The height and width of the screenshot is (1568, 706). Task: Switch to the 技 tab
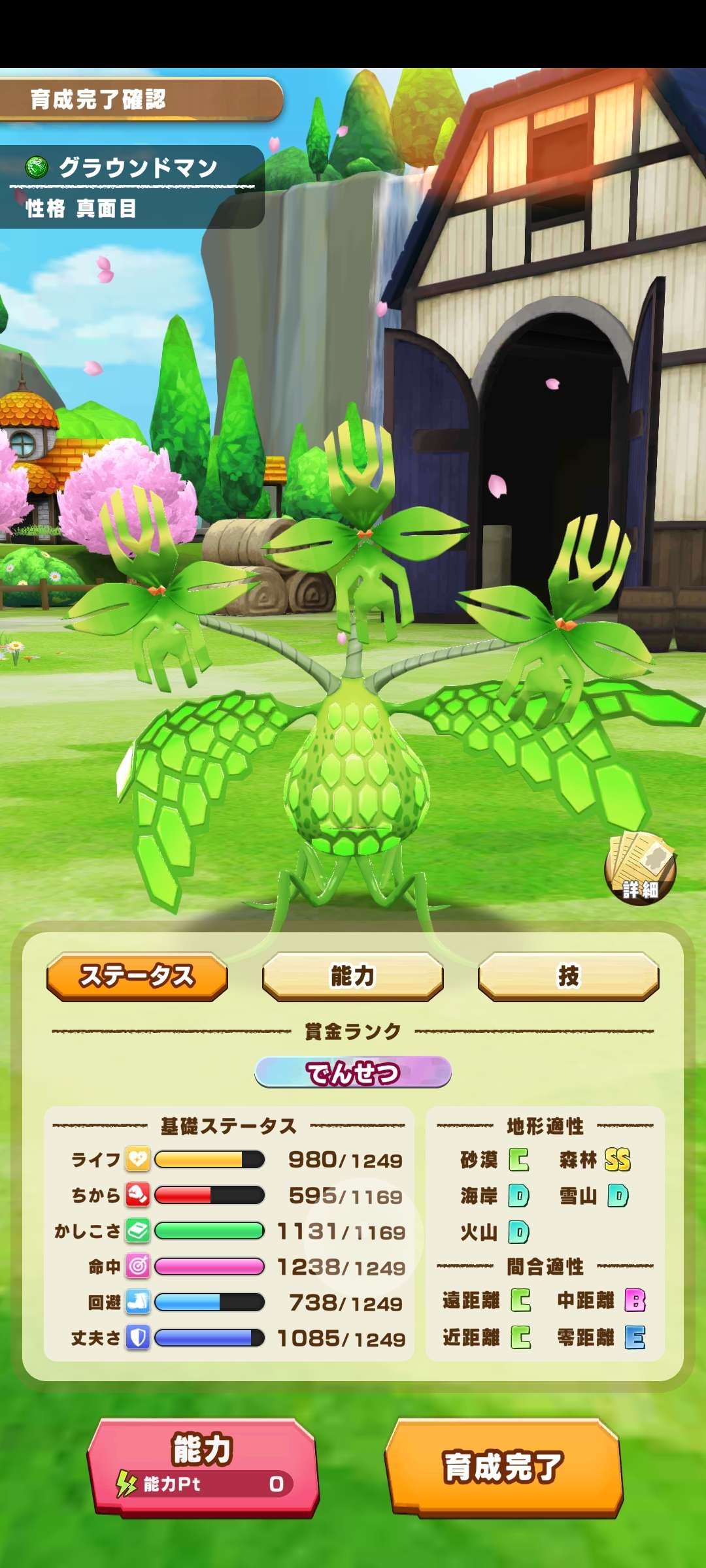568,976
